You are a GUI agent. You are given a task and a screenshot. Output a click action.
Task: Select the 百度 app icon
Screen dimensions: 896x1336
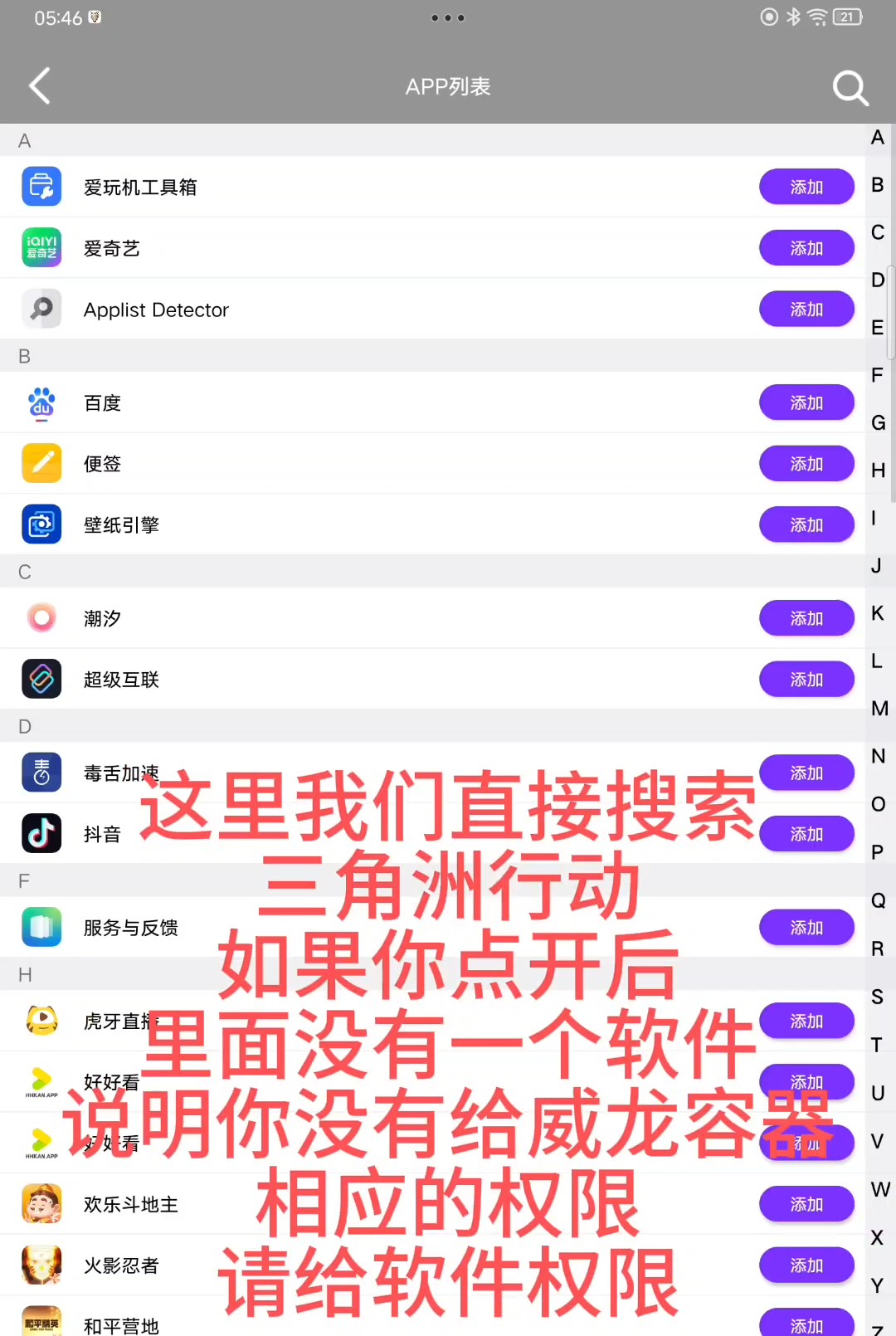point(41,402)
